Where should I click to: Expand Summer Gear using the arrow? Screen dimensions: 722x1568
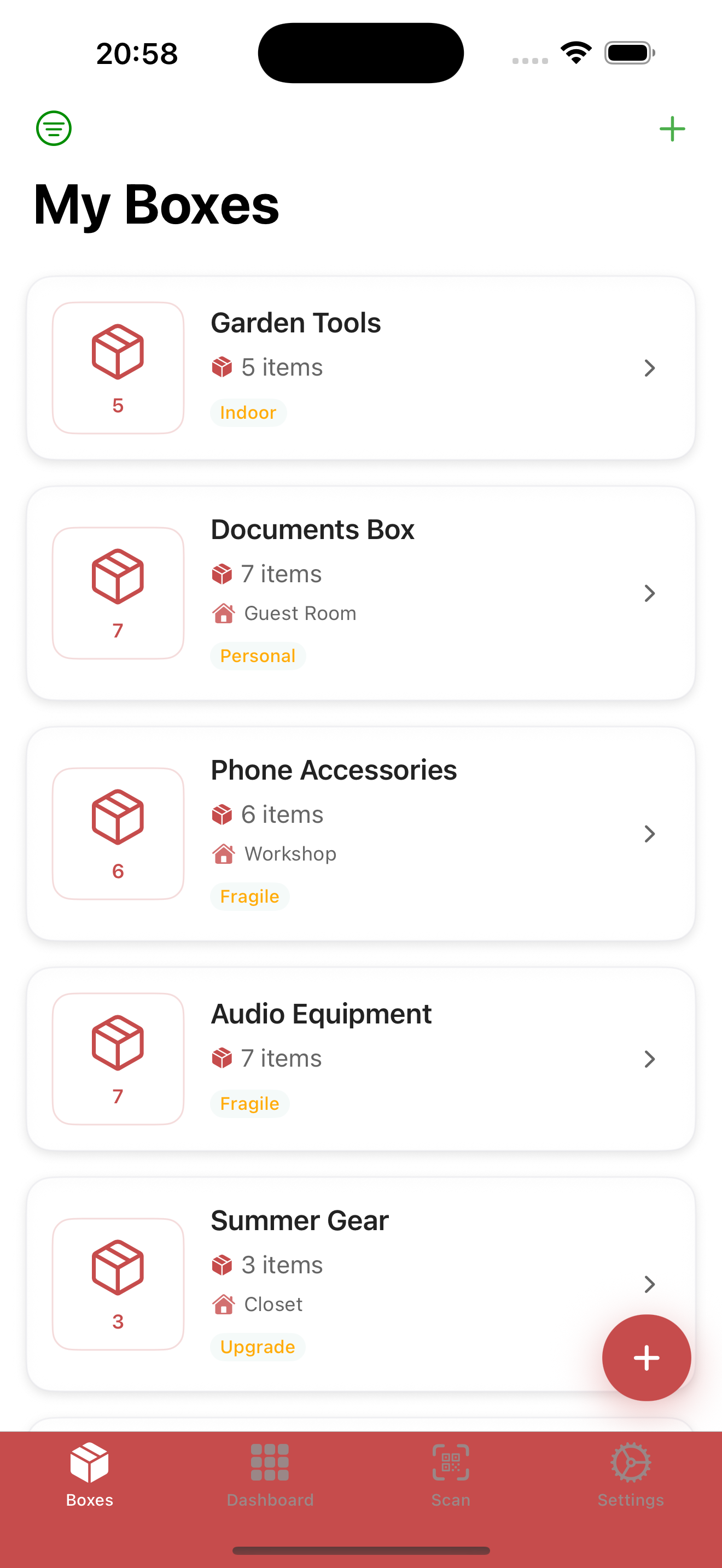pyautogui.click(x=650, y=1285)
